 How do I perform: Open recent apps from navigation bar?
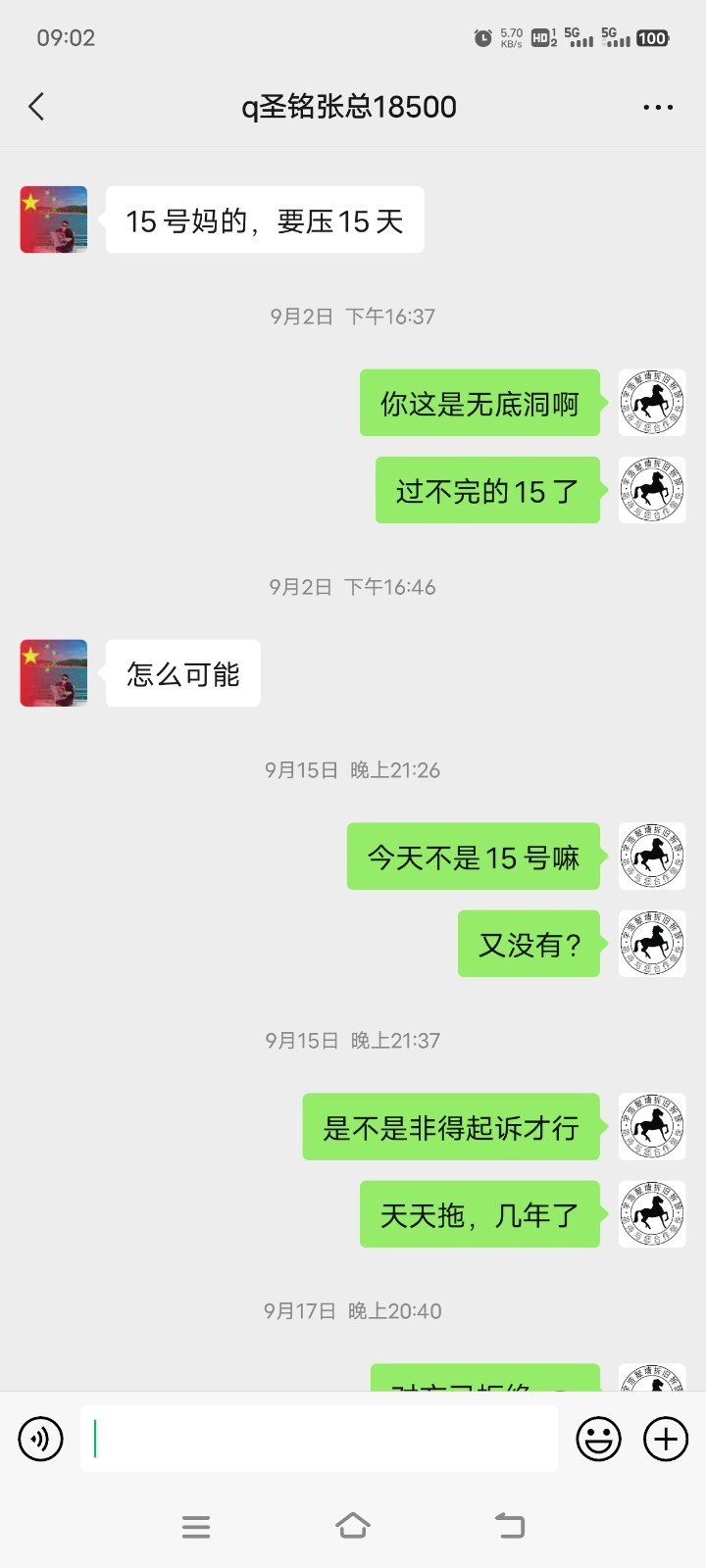(x=196, y=1526)
